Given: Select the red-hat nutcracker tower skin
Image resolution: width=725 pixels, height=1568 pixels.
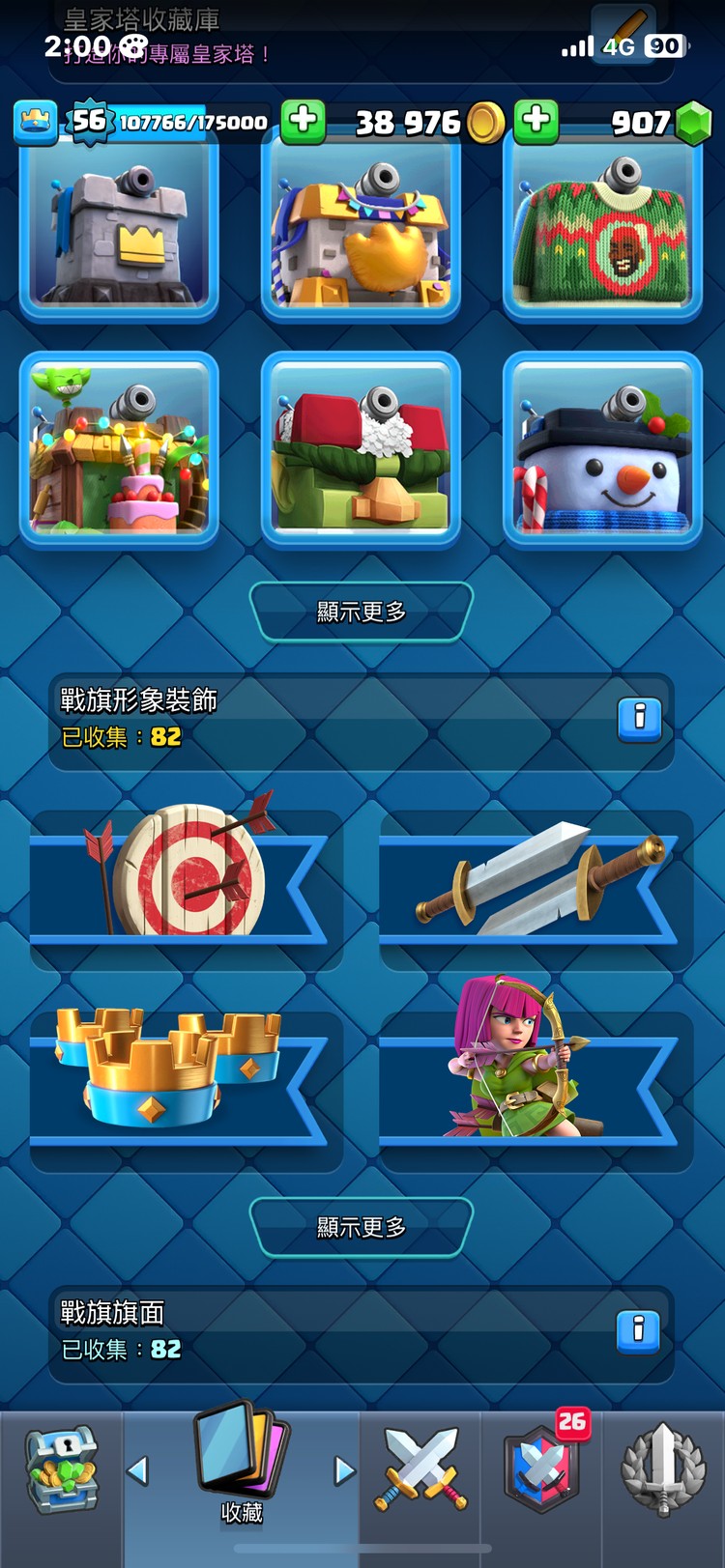Looking at the screenshot, I should (361, 450).
